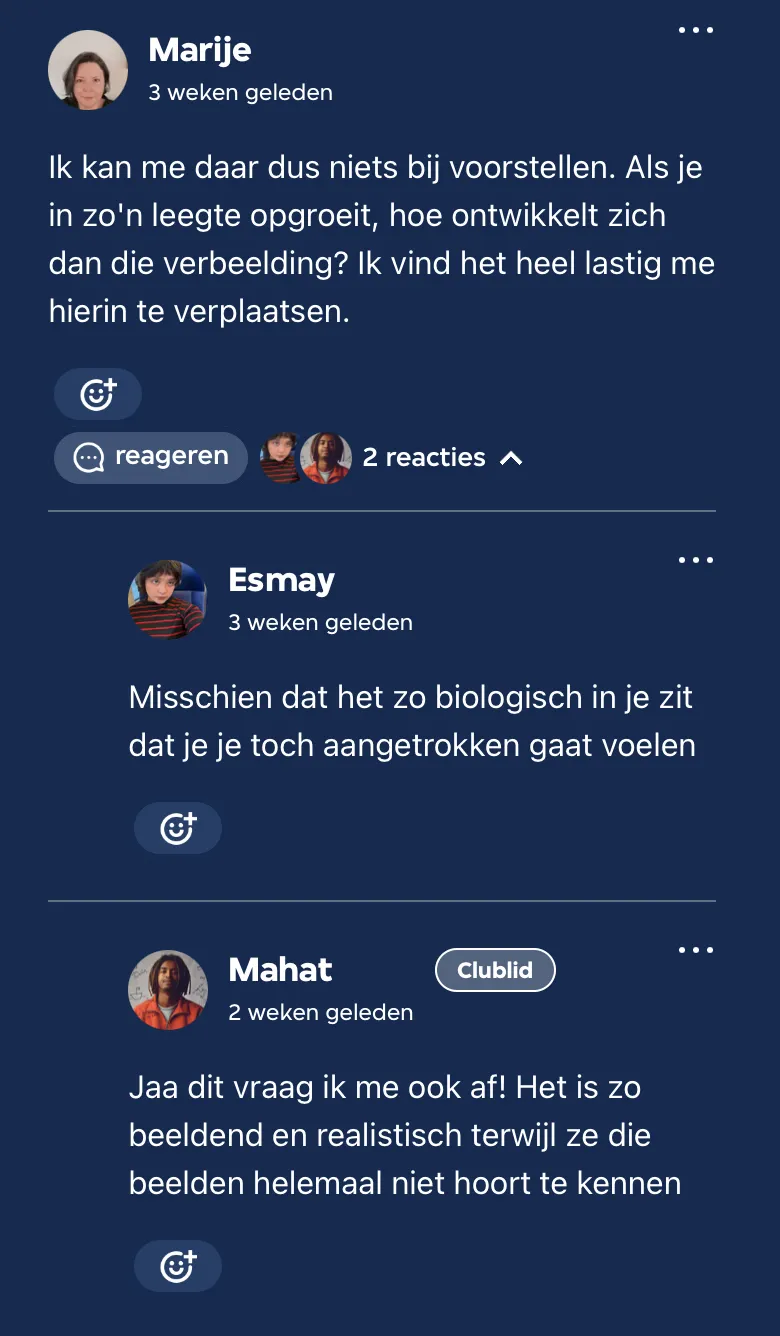The height and width of the screenshot is (1336, 780).
Task: Open the overflow menu on Marije's comment
Action: 696,30
